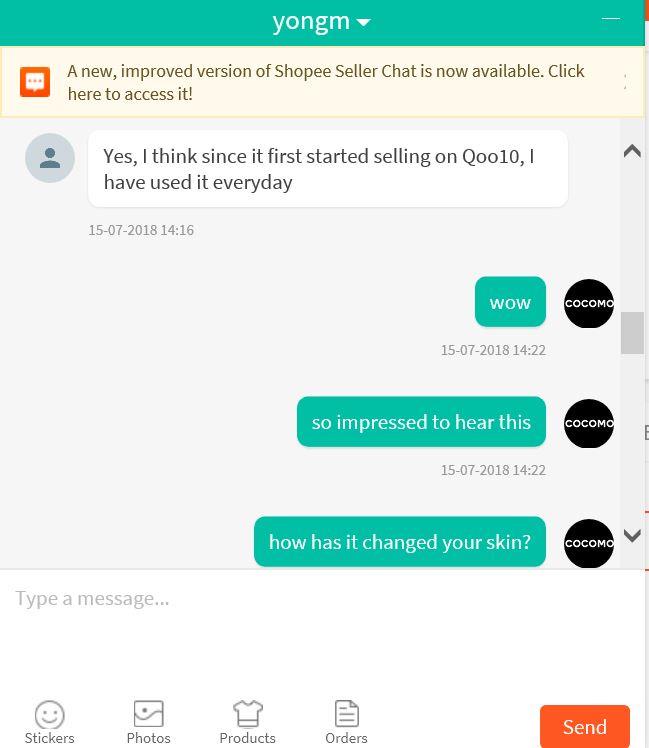Tap the scroll up arrow

pyautogui.click(x=632, y=151)
